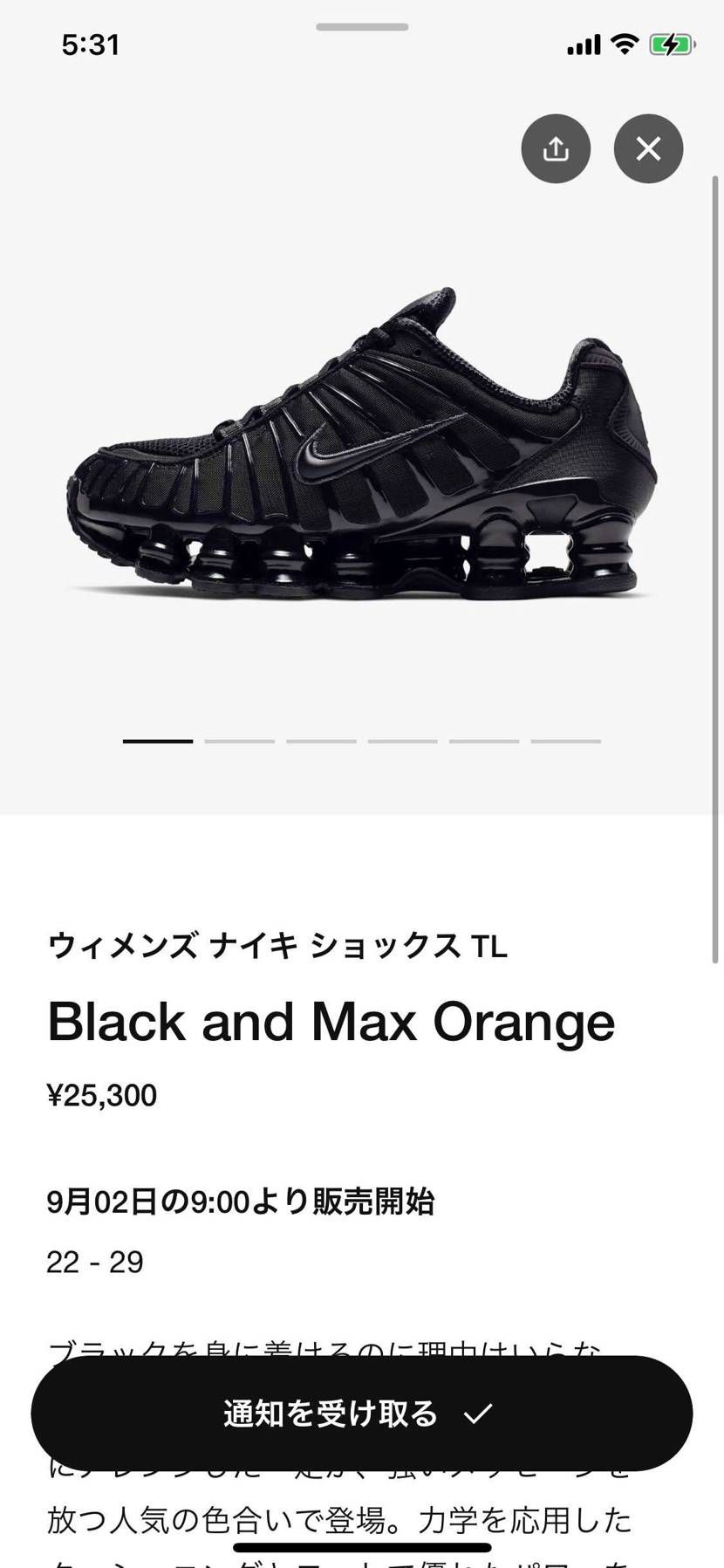This screenshot has height=1568, width=724.
Task: Select the first carousel indicator dot
Action: (157, 741)
